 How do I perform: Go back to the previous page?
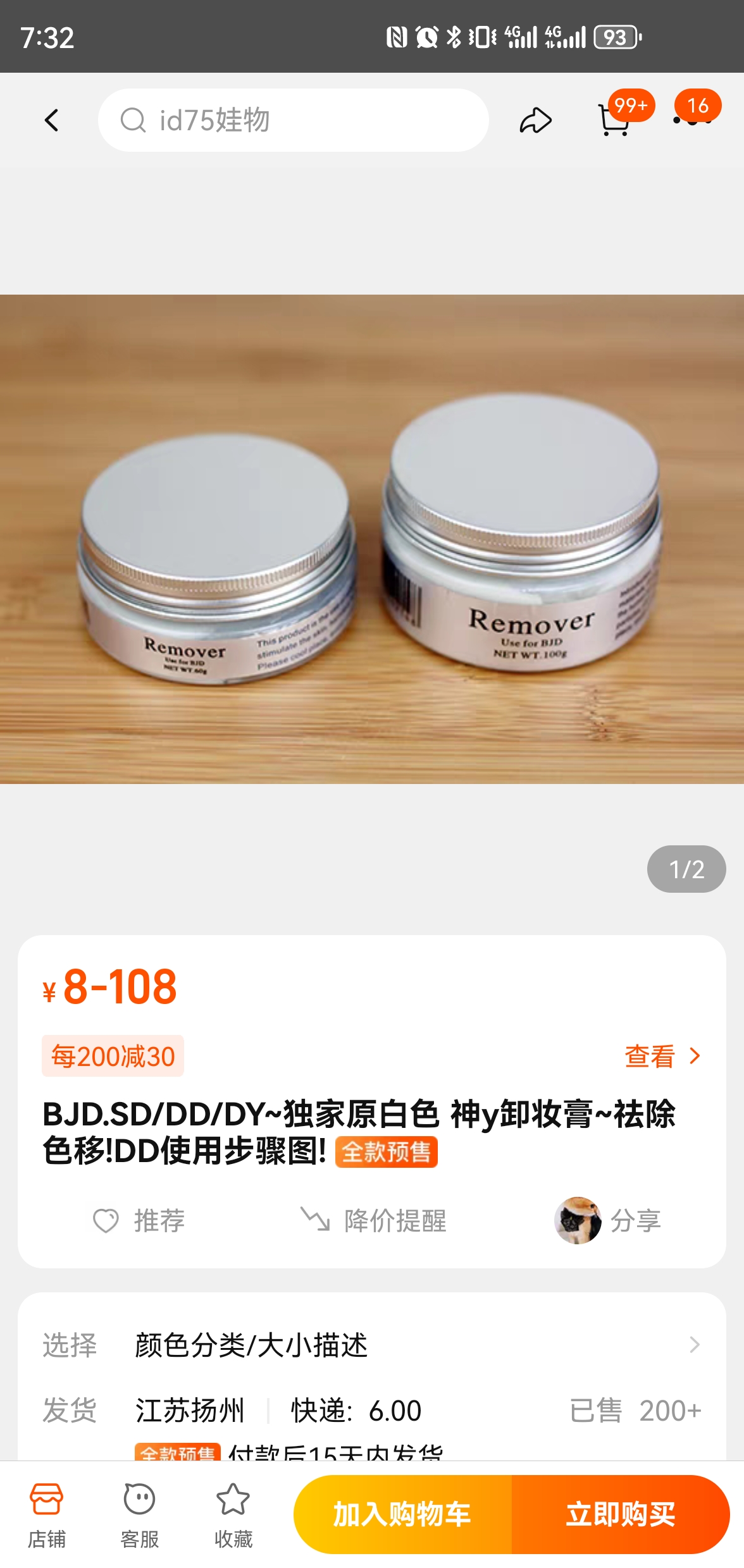coord(52,120)
